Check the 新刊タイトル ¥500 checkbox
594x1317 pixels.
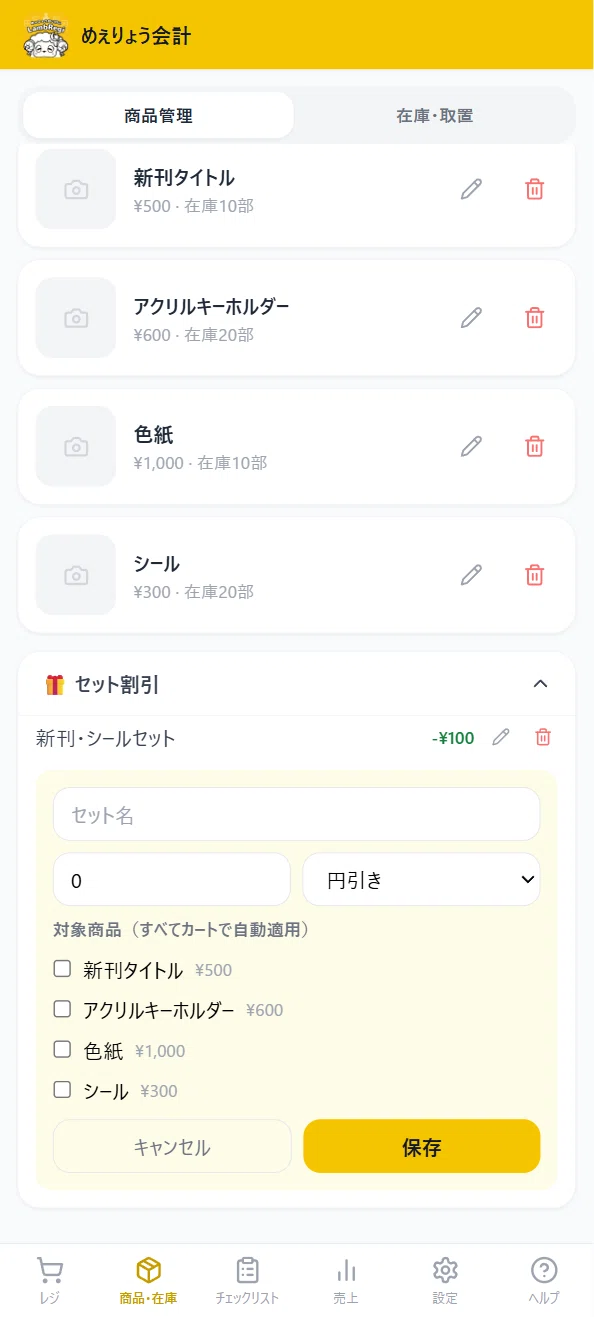(x=62, y=969)
